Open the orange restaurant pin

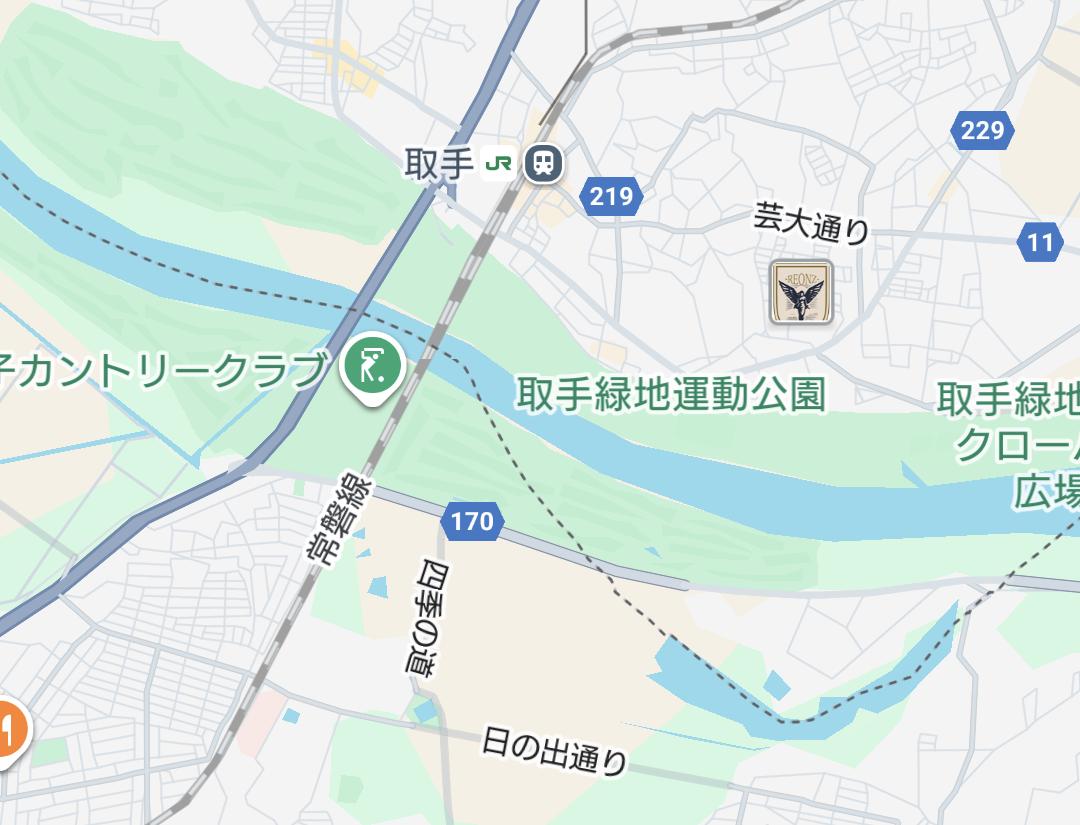pos(10,733)
